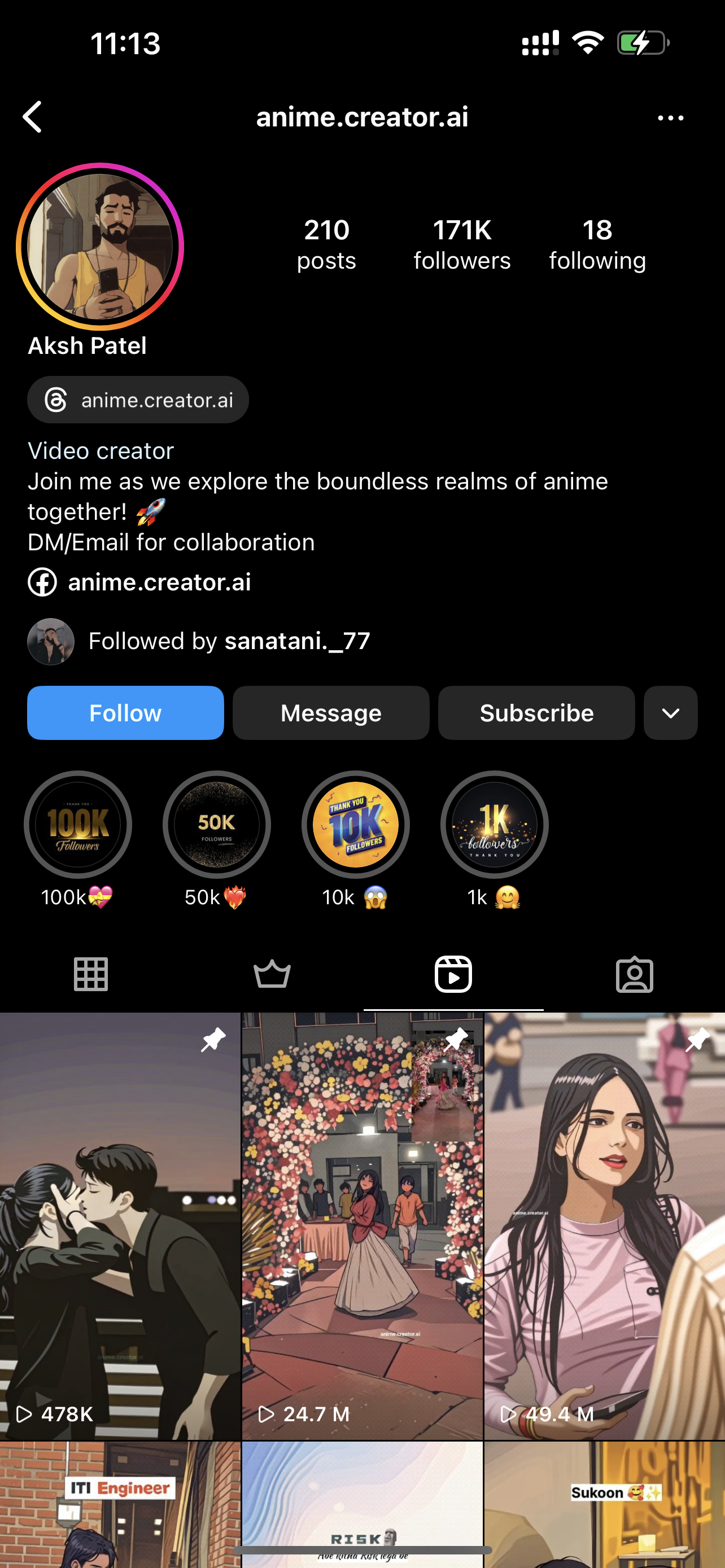Go back using the back arrow
This screenshot has height=1568, width=725.
pos(33,117)
